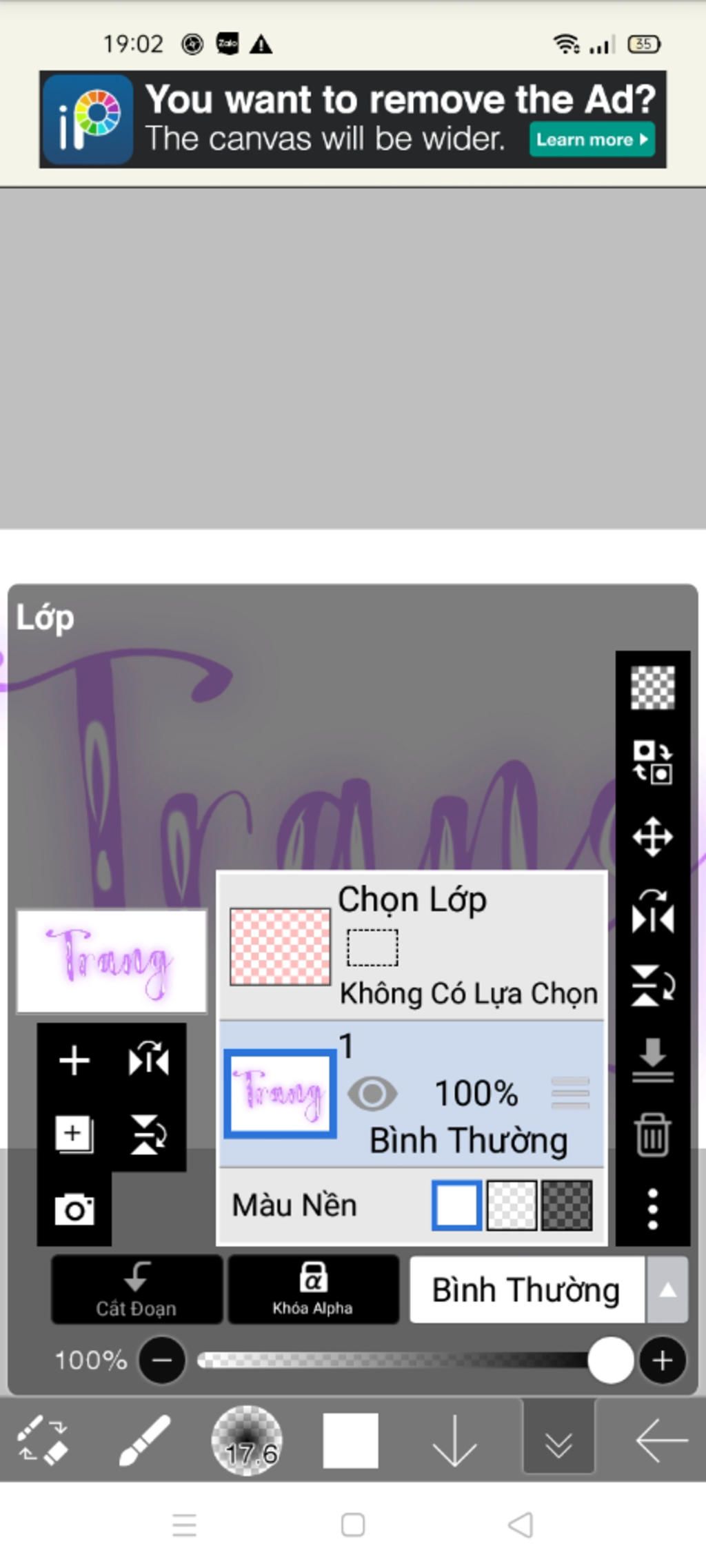This screenshot has height=1568, width=706.
Task: Open the three-dot layer options menu
Action: point(652,1209)
